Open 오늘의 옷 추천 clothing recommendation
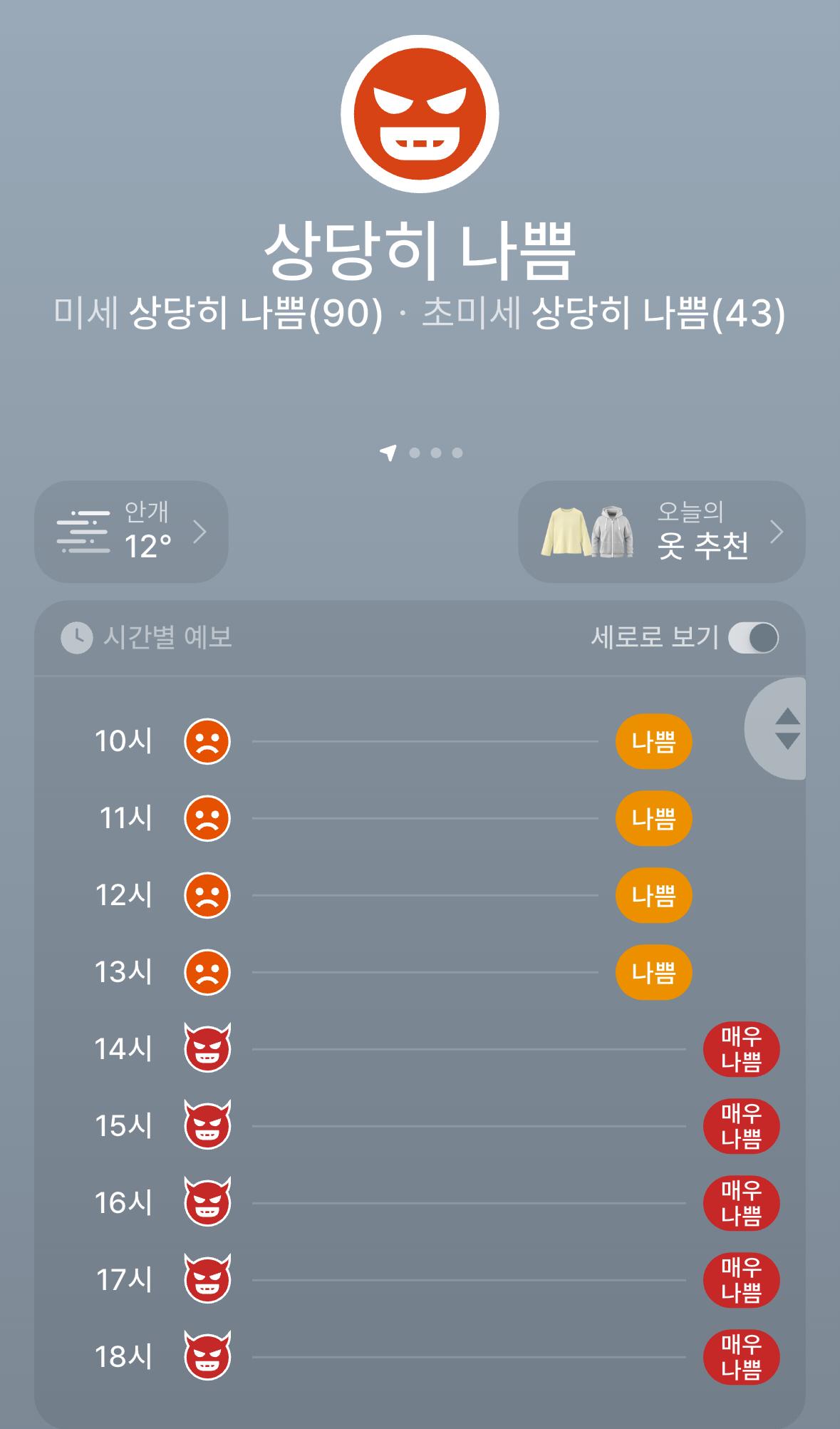 click(x=661, y=532)
